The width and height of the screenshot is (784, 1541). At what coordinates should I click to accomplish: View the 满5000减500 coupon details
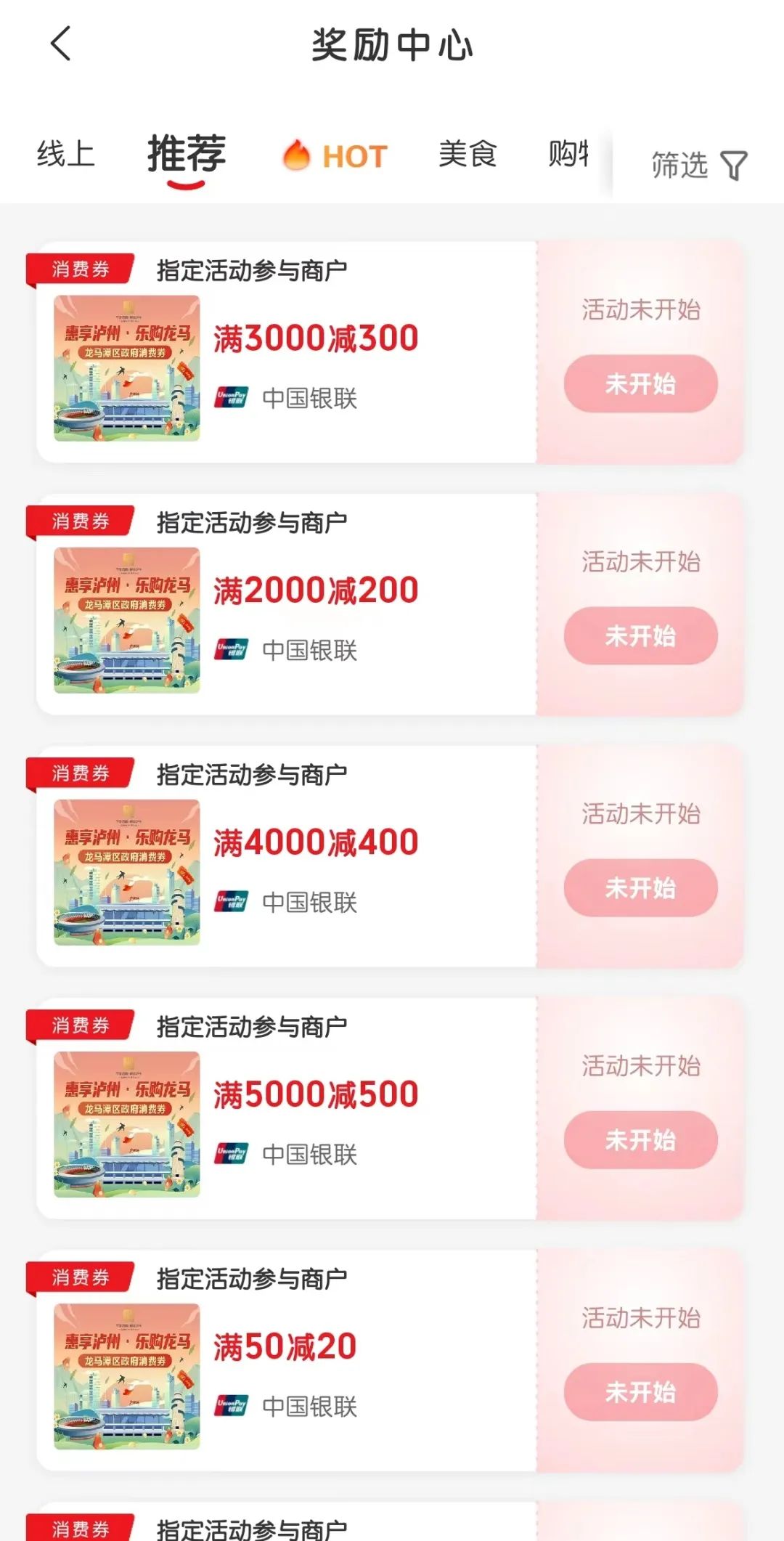coord(315,1095)
